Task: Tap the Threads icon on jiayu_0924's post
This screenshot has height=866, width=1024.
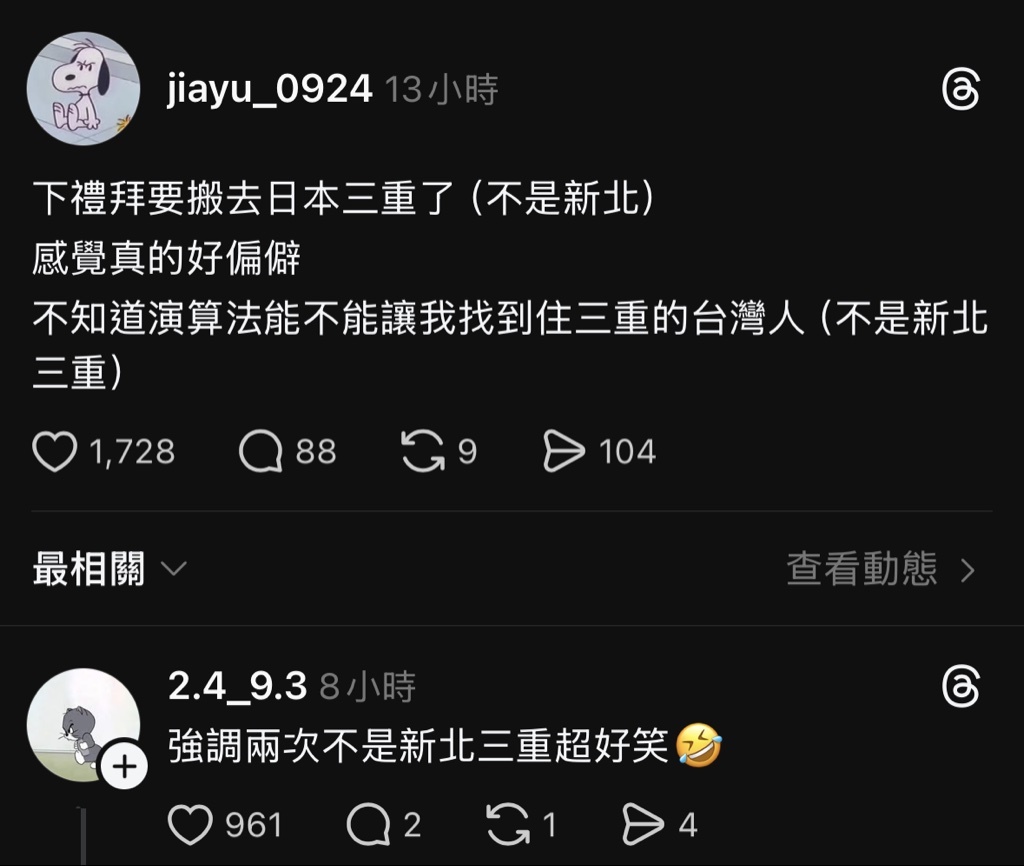Action: coord(960,91)
